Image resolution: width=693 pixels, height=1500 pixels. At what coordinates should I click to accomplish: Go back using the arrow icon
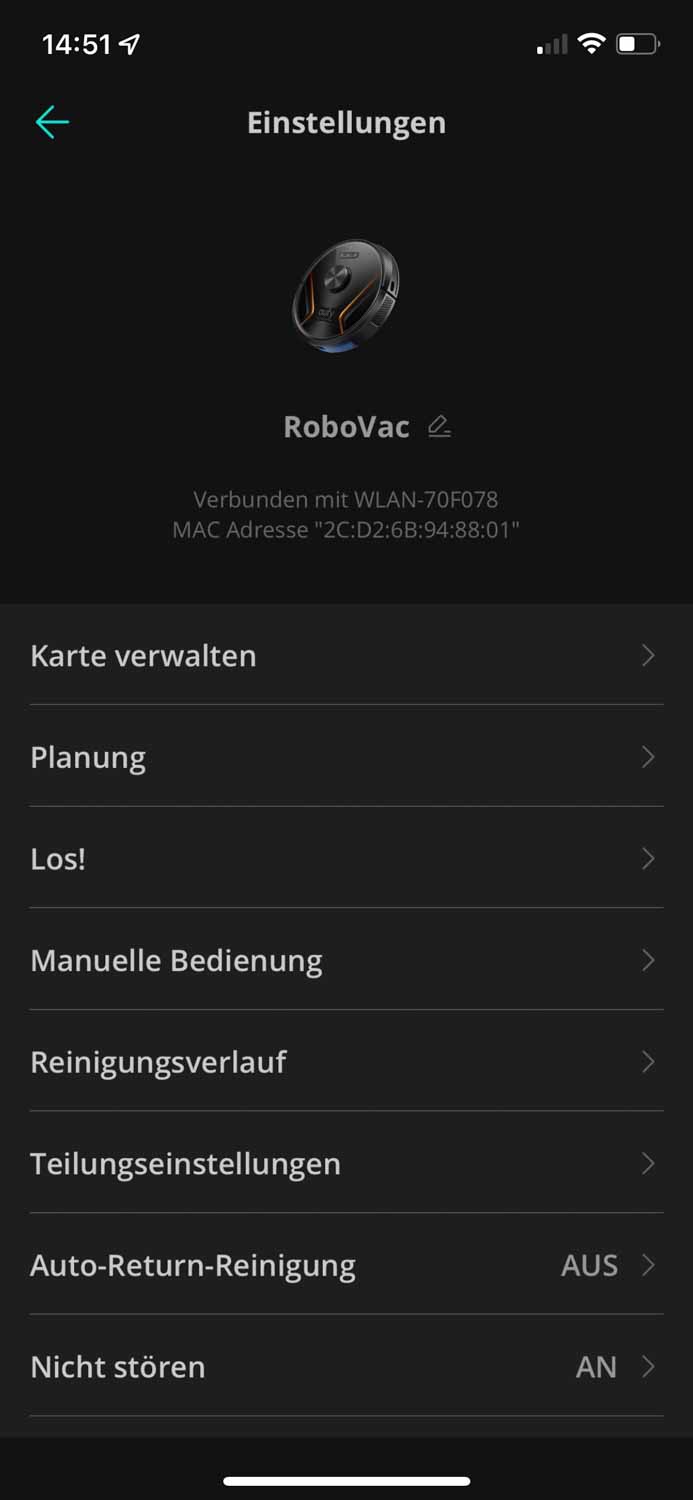(52, 122)
